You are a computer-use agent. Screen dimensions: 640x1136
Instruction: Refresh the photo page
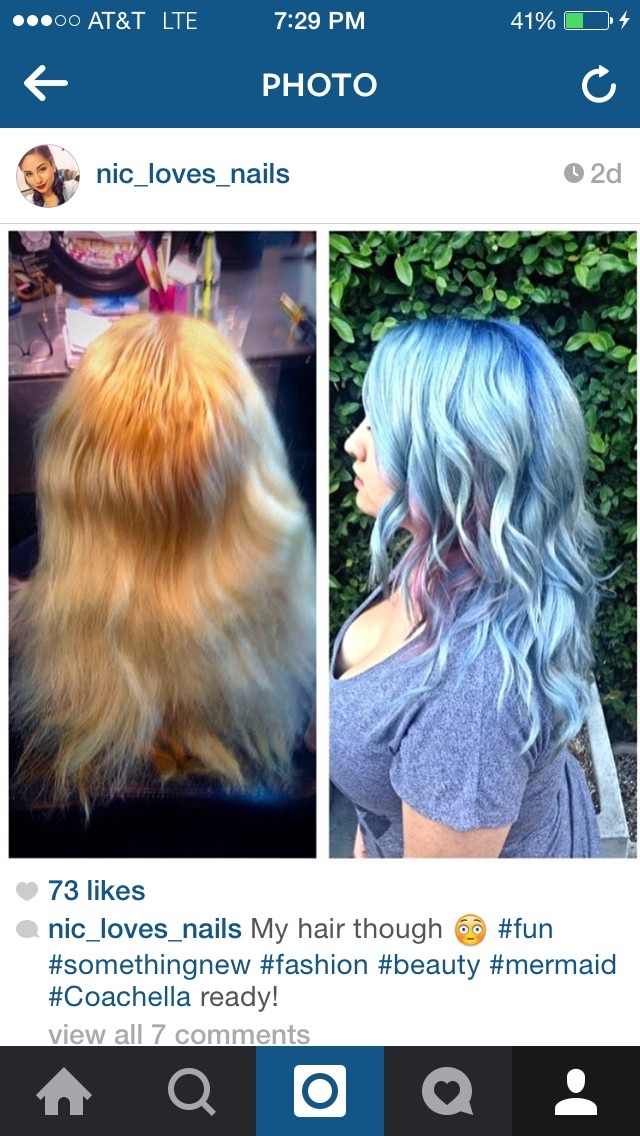[x=599, y=84]
